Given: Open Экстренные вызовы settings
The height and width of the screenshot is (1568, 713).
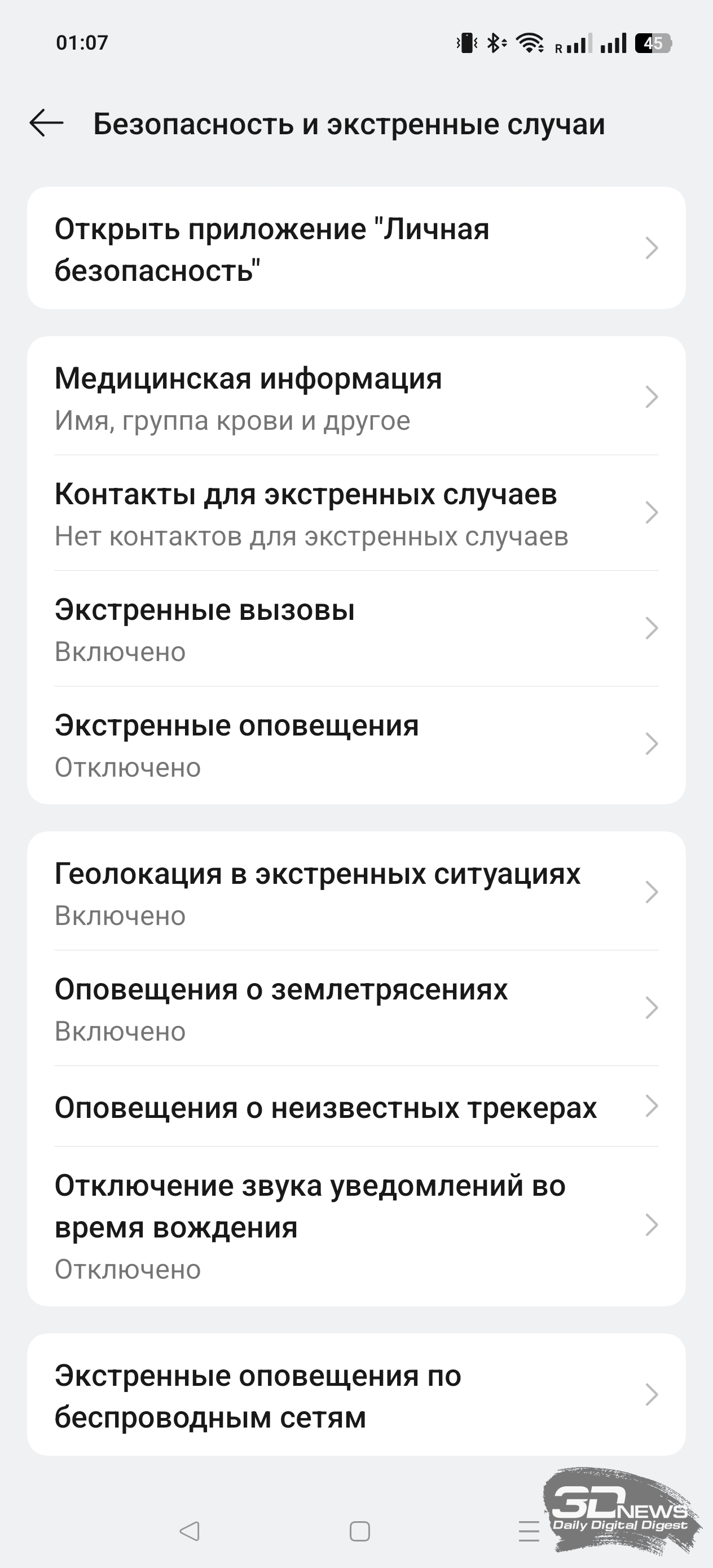Looking at the screenshot, I should coord(356,629).
